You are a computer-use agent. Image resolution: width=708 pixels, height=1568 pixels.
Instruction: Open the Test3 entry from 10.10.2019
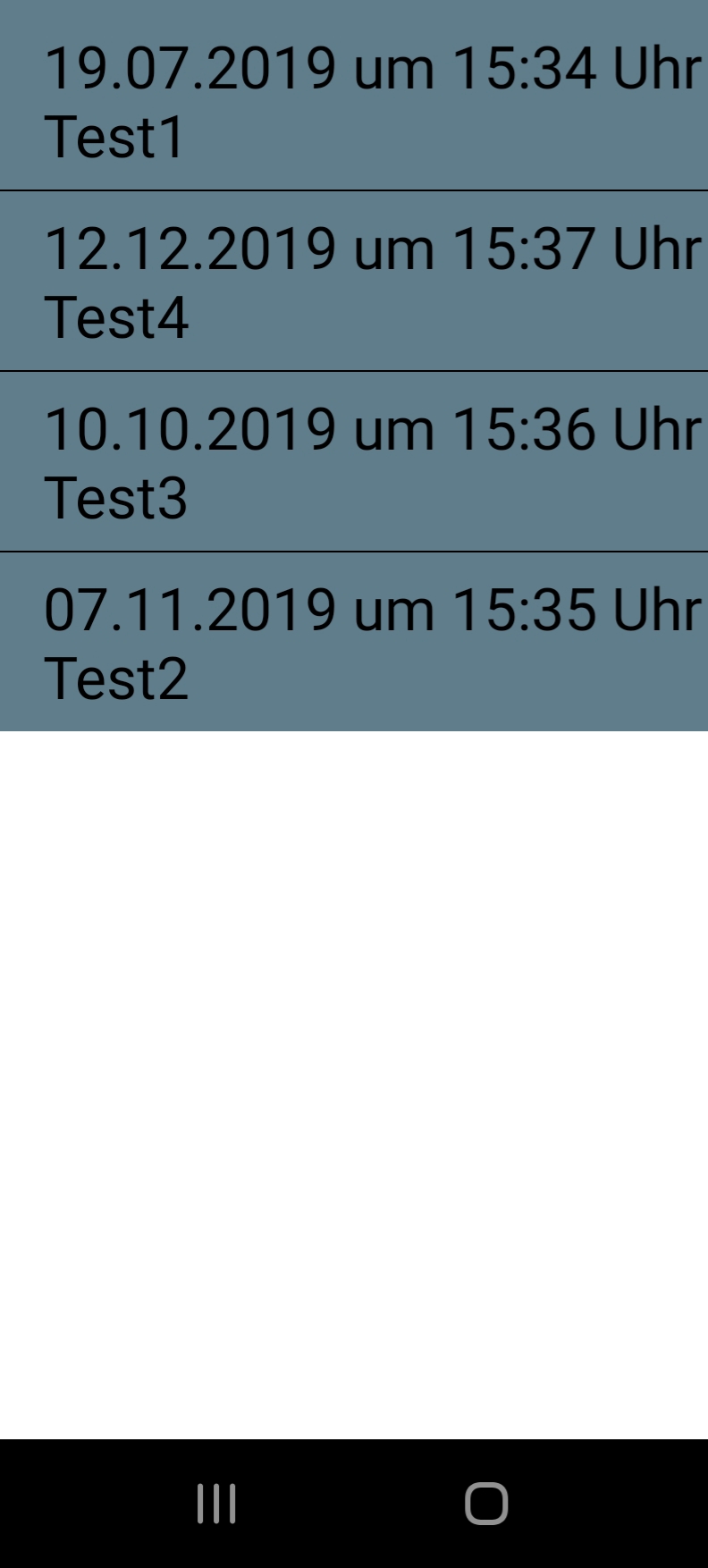pyautogui.click(x=354, y=462)
